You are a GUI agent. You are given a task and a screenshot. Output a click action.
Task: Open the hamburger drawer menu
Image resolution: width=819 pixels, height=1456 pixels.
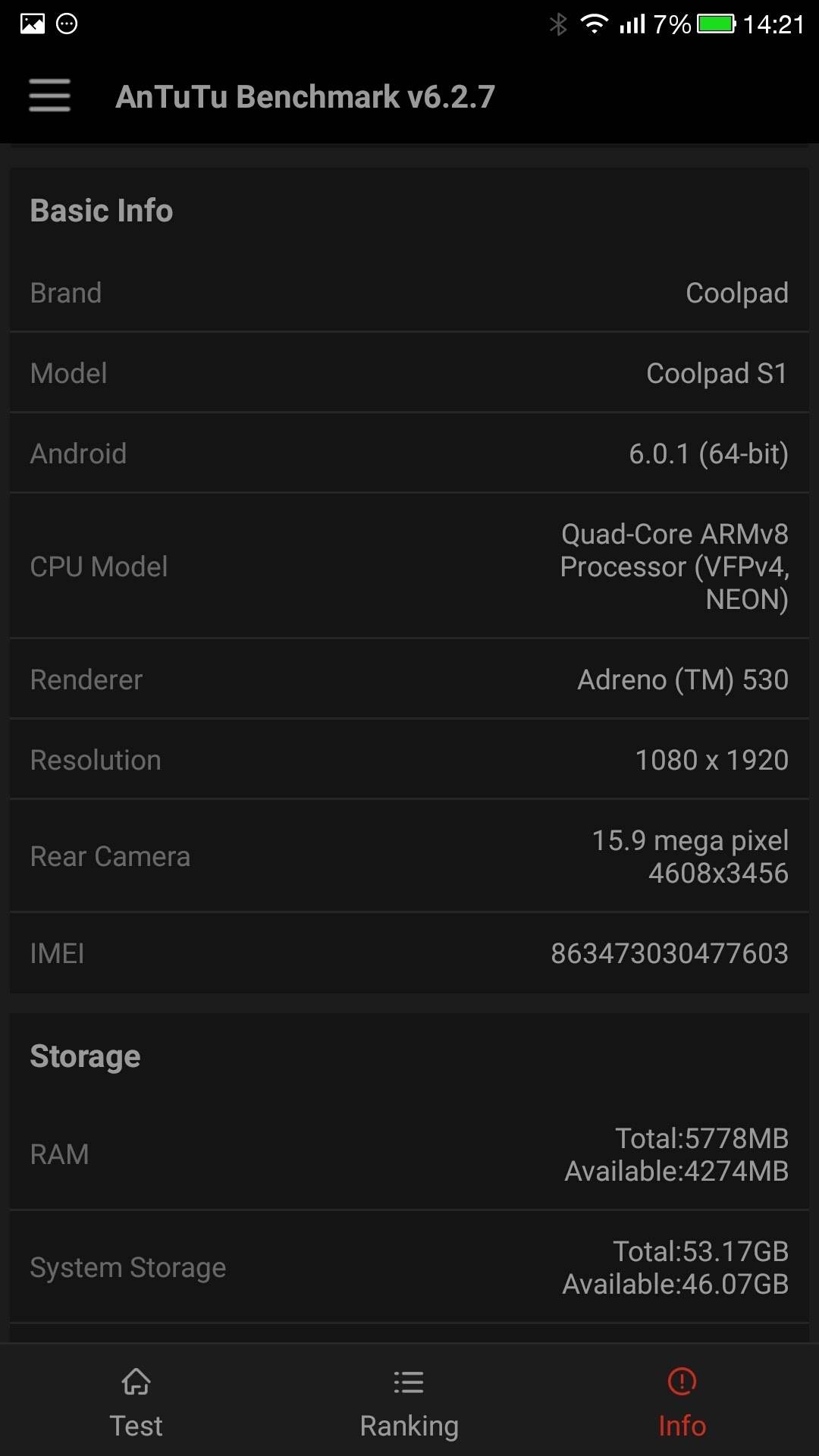(x=50, y=96)
